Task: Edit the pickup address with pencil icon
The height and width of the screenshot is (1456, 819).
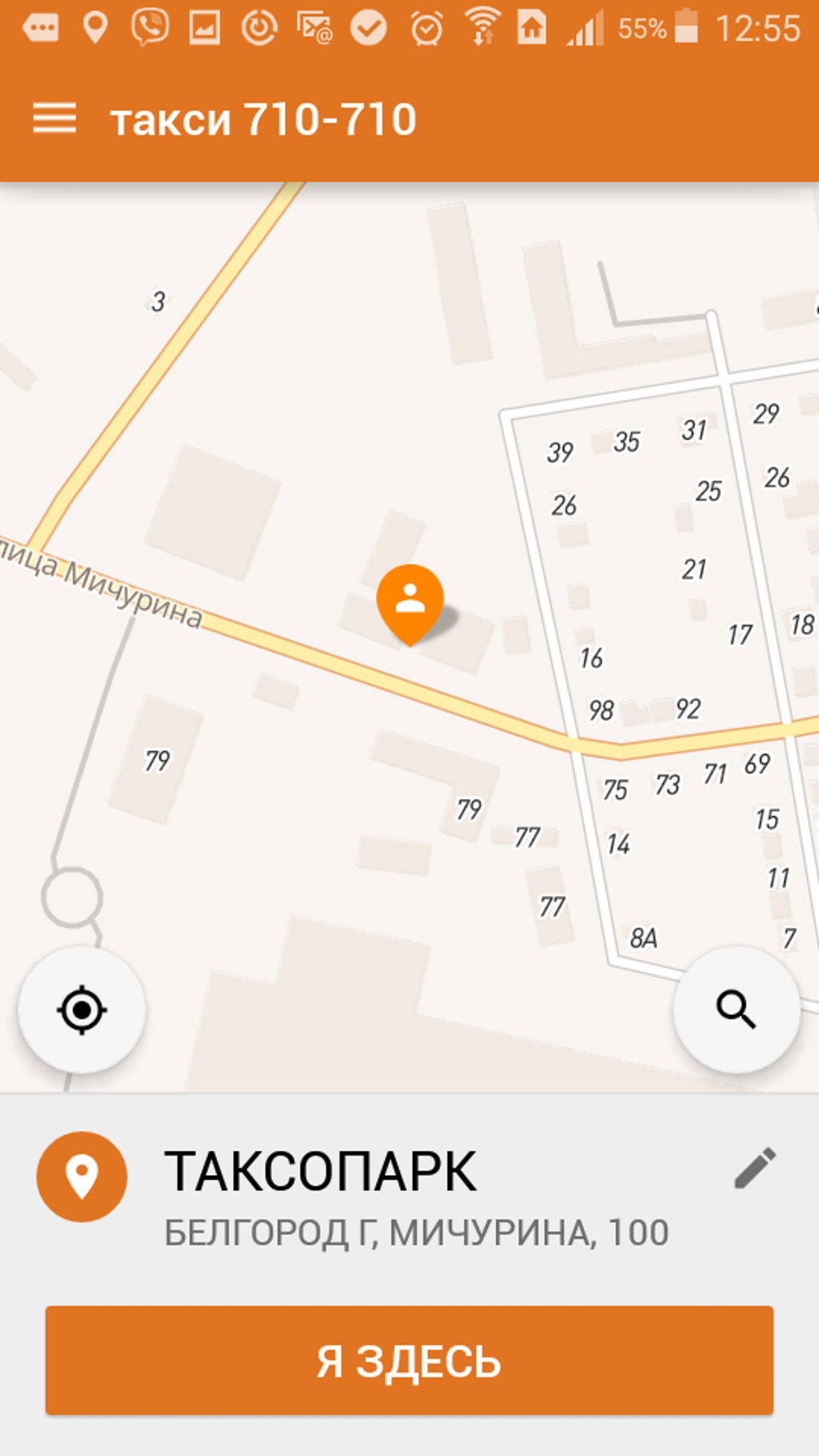Action: click(x=755, y=1168)
